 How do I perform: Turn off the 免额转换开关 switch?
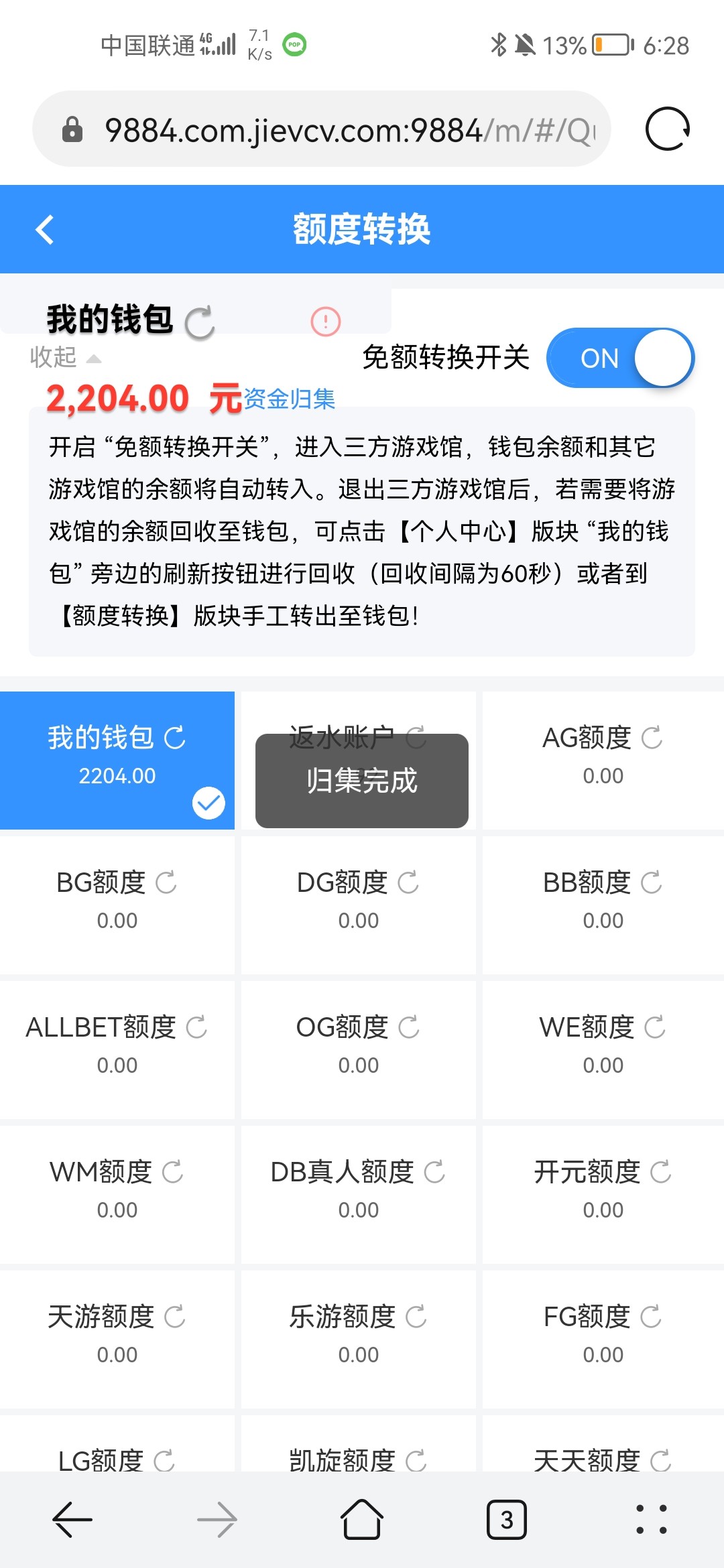coord(620,358)
